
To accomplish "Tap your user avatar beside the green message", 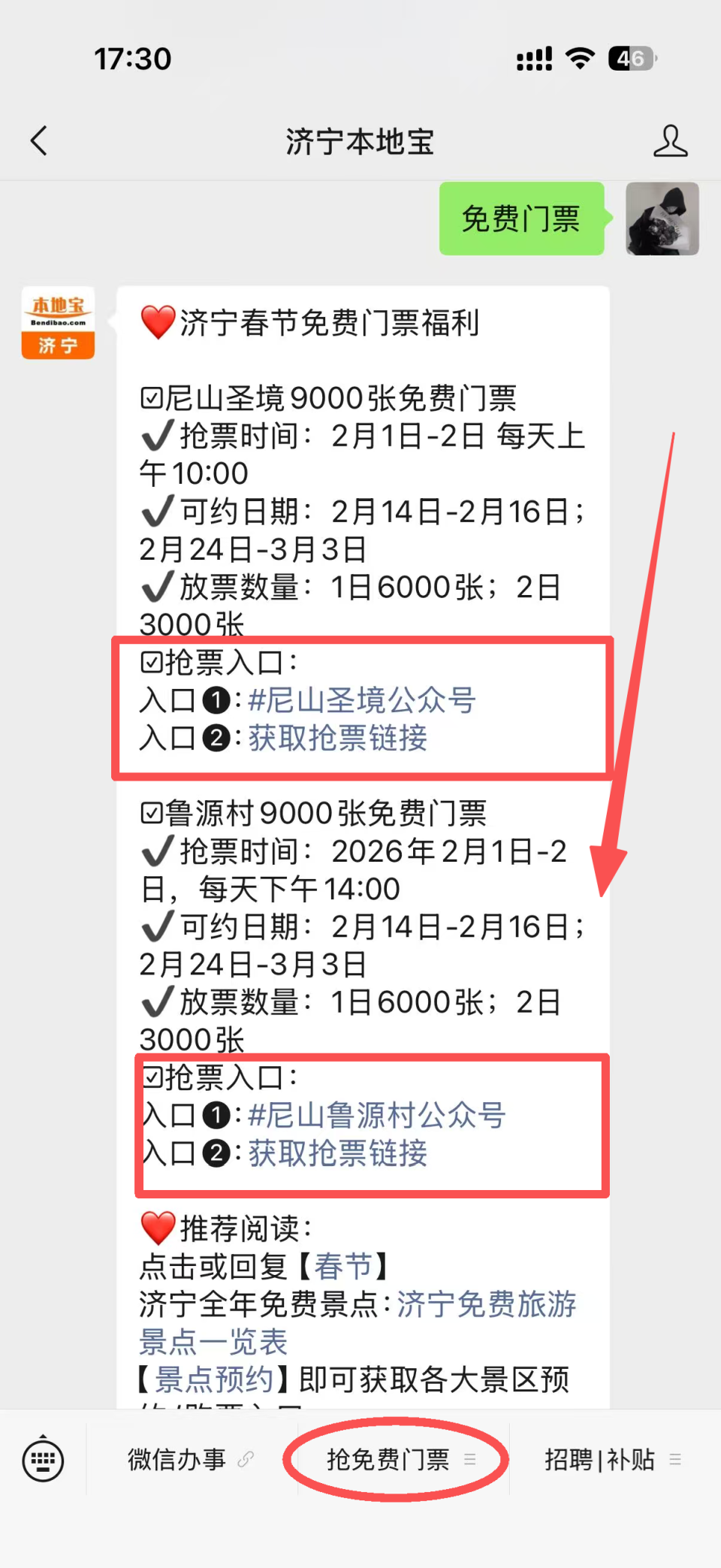I will (x=661, y=219).
